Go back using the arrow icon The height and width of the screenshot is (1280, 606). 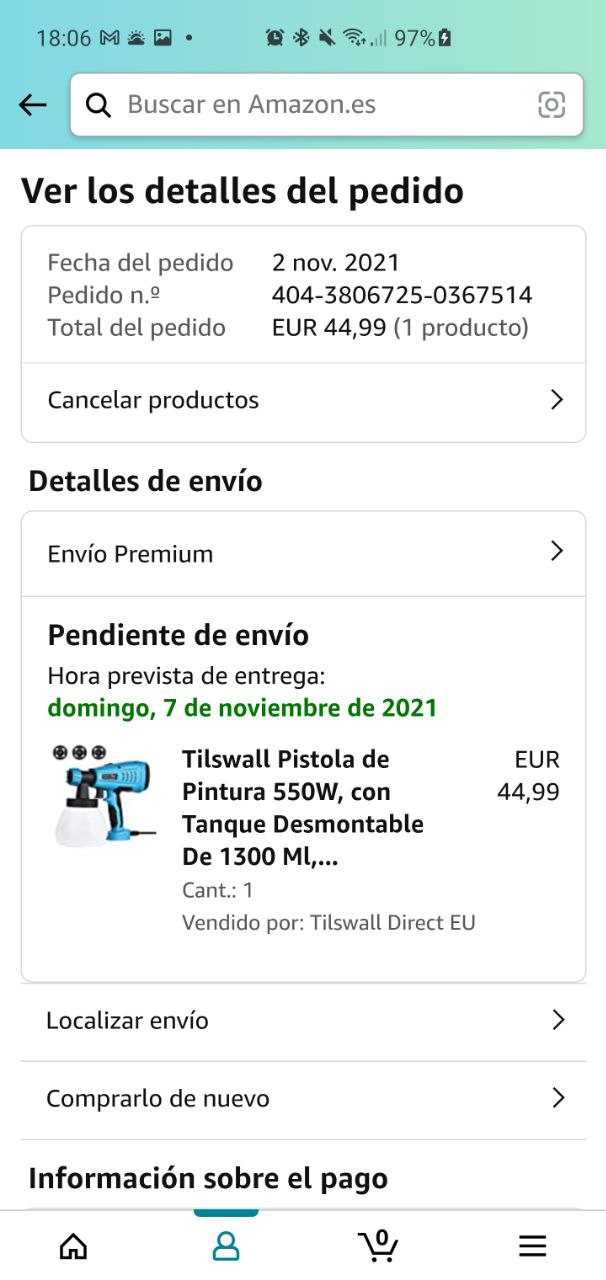33,105
